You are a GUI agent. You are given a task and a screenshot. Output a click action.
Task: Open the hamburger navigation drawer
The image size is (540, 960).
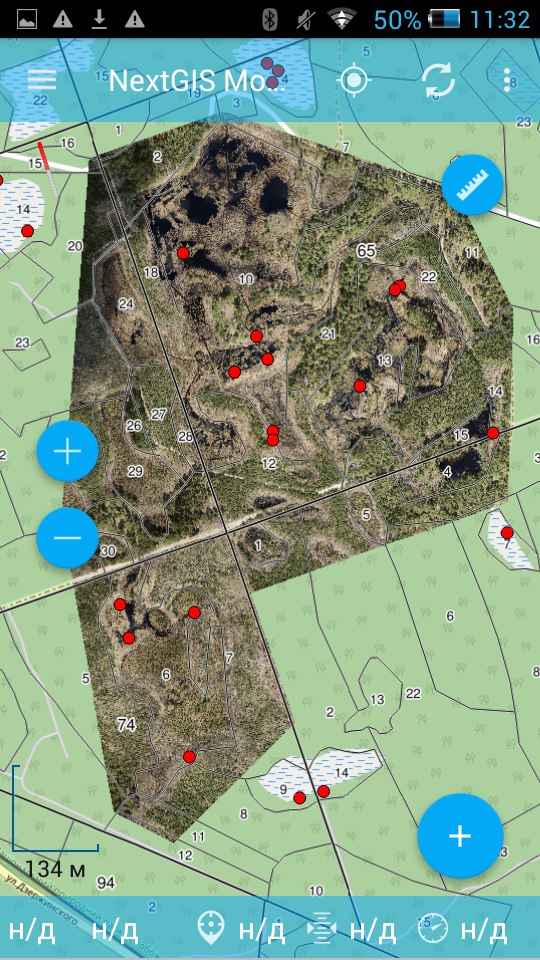[42, 80]
